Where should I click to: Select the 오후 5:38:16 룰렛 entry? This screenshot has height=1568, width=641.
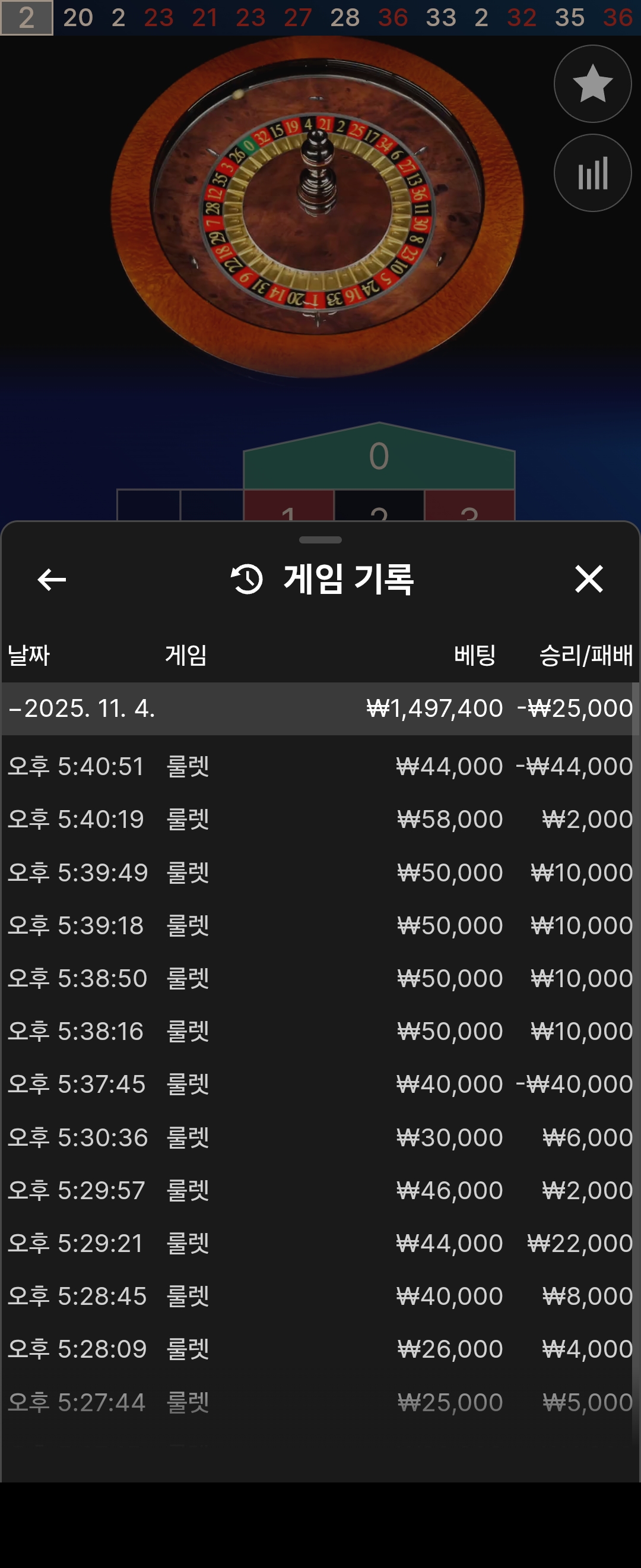[x=316, y=1031]
